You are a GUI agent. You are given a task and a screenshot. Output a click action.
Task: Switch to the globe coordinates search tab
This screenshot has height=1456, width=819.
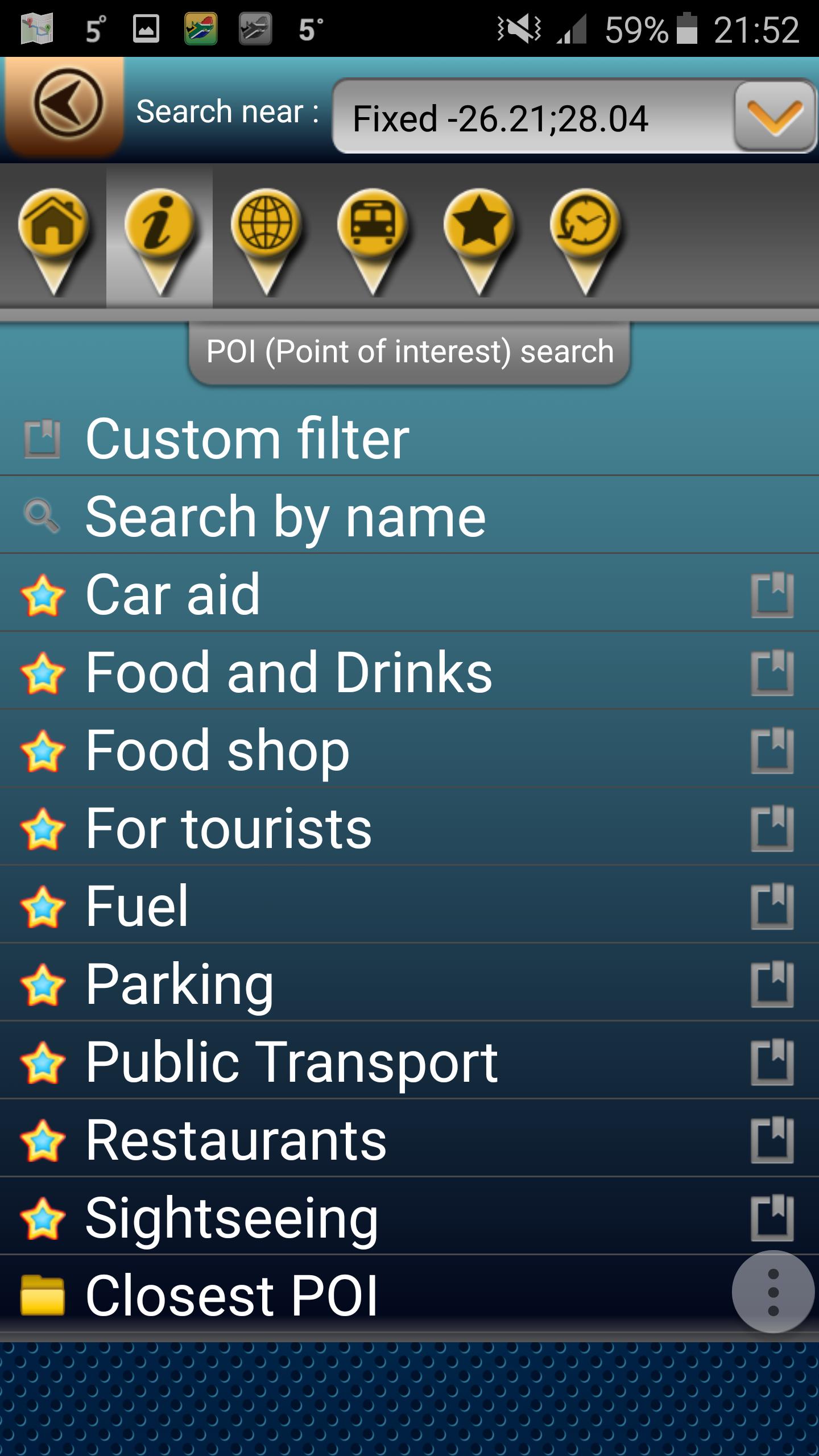(266, 239)
